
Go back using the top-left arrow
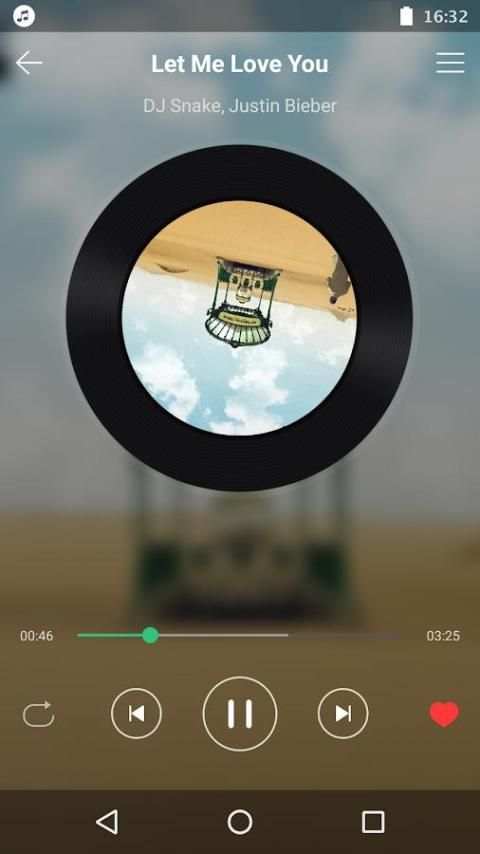pyautogui.click(x=29, y=63)
